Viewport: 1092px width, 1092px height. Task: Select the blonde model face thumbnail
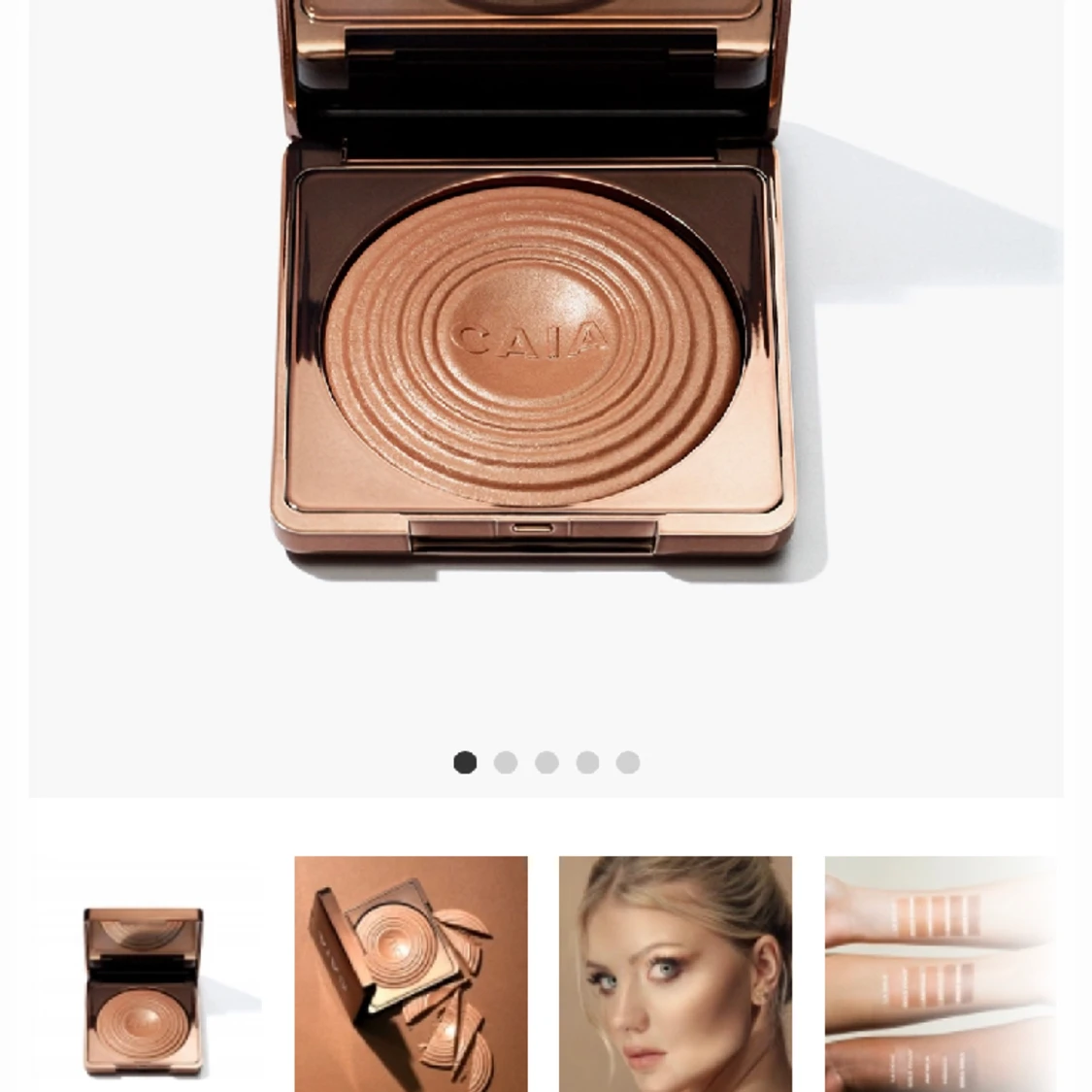[x=676, y=974]
